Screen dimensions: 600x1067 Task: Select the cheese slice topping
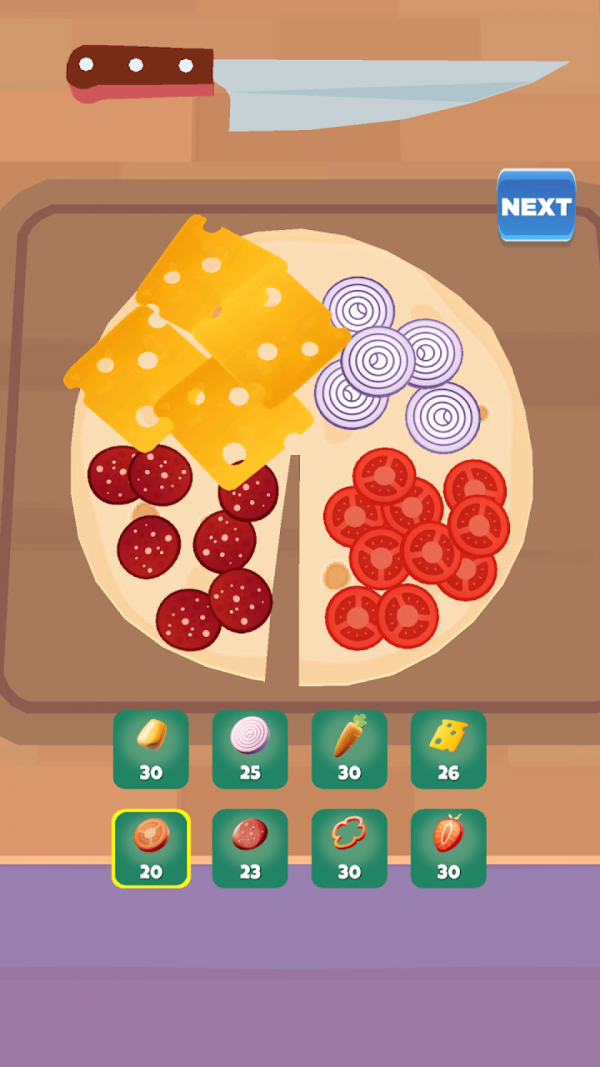(x=448, y=748)
